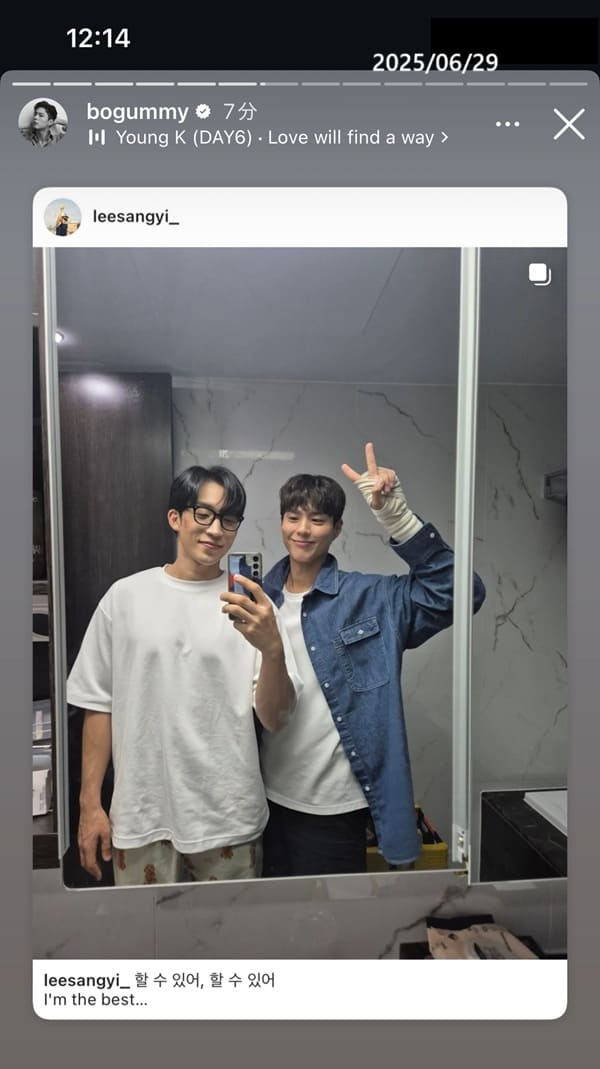The width and height of the screenshot is (600, 1069).
Task: Open the reshared post by leesangyi_
Action: click(x=300, y=565)
